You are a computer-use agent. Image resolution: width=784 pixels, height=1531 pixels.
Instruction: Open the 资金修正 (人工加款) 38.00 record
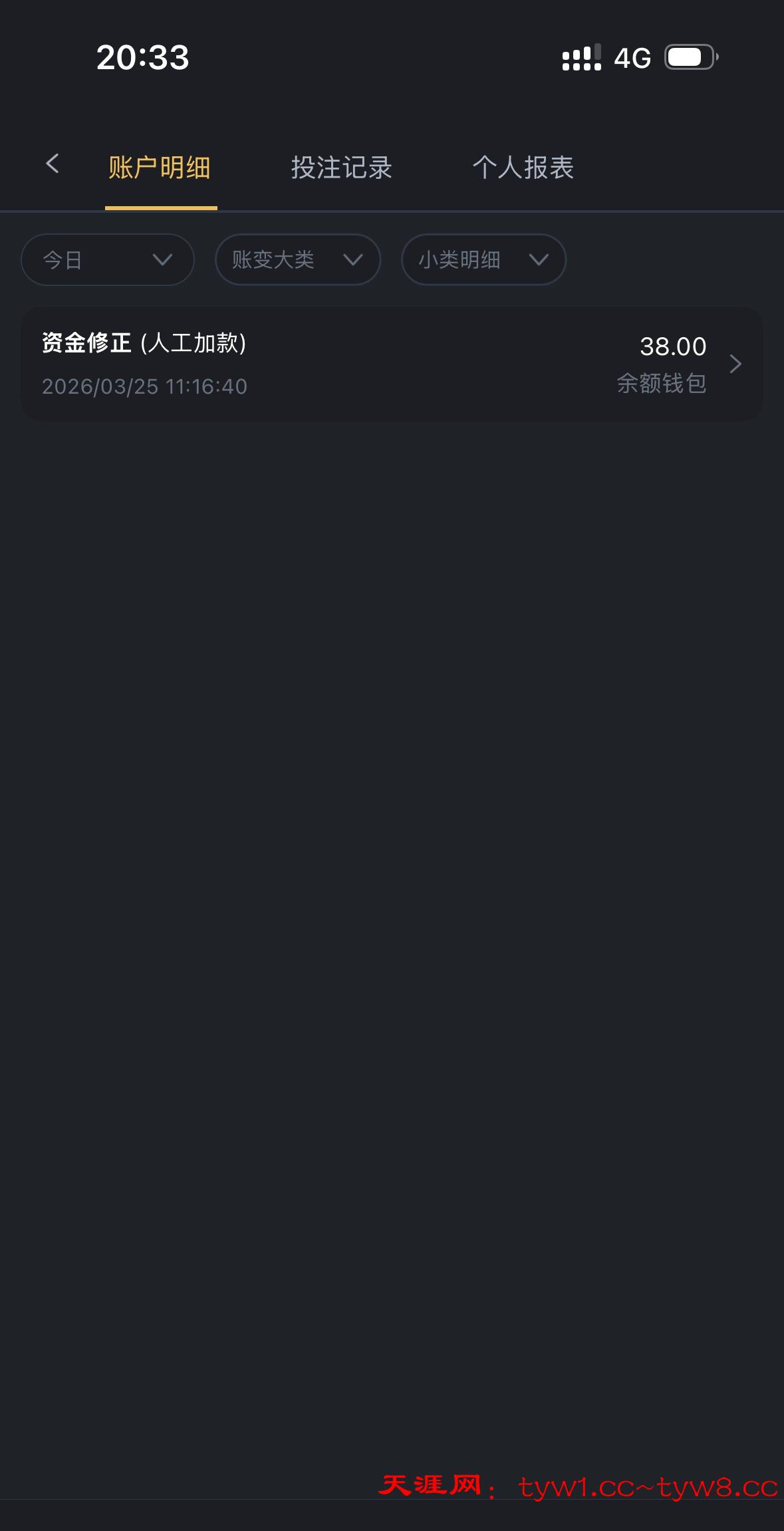392,364
